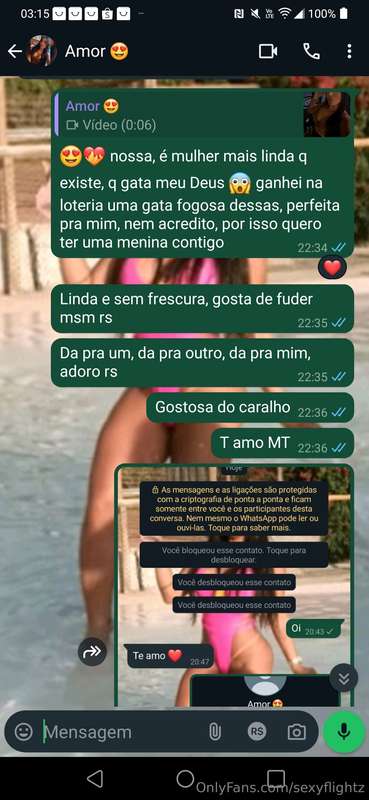Open the quoted video reply
Viewport: 369px width, 800px height.
(x=203, y=114)
